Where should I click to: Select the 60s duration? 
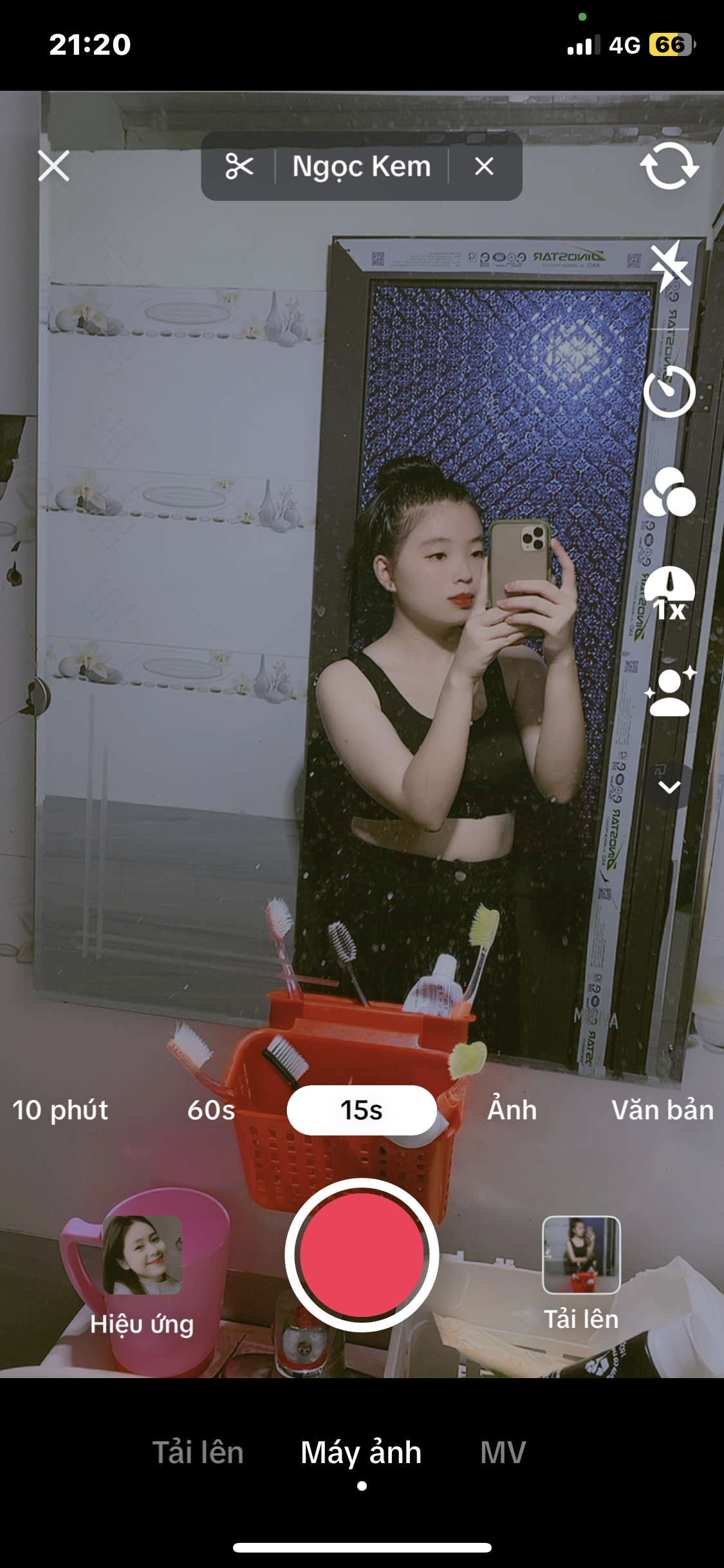(x=211, y=1110)
